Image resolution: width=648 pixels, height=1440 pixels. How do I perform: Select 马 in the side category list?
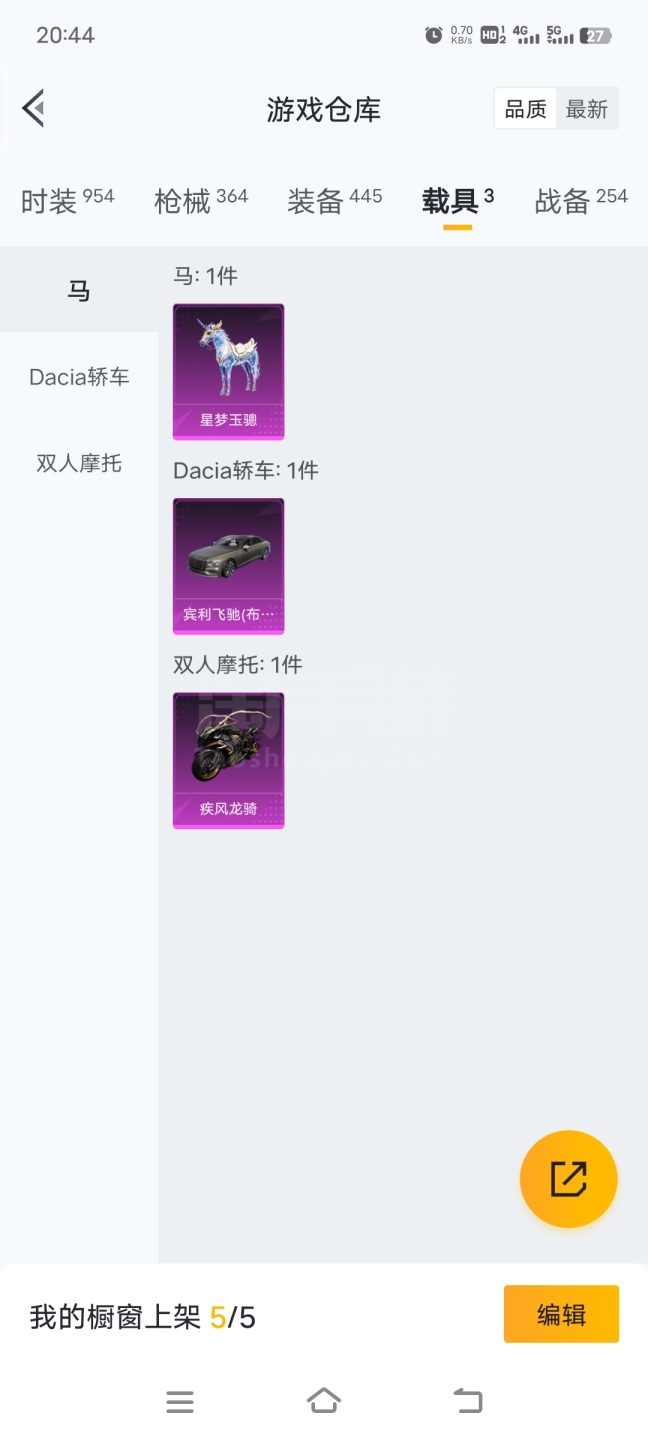coord(79,291)
